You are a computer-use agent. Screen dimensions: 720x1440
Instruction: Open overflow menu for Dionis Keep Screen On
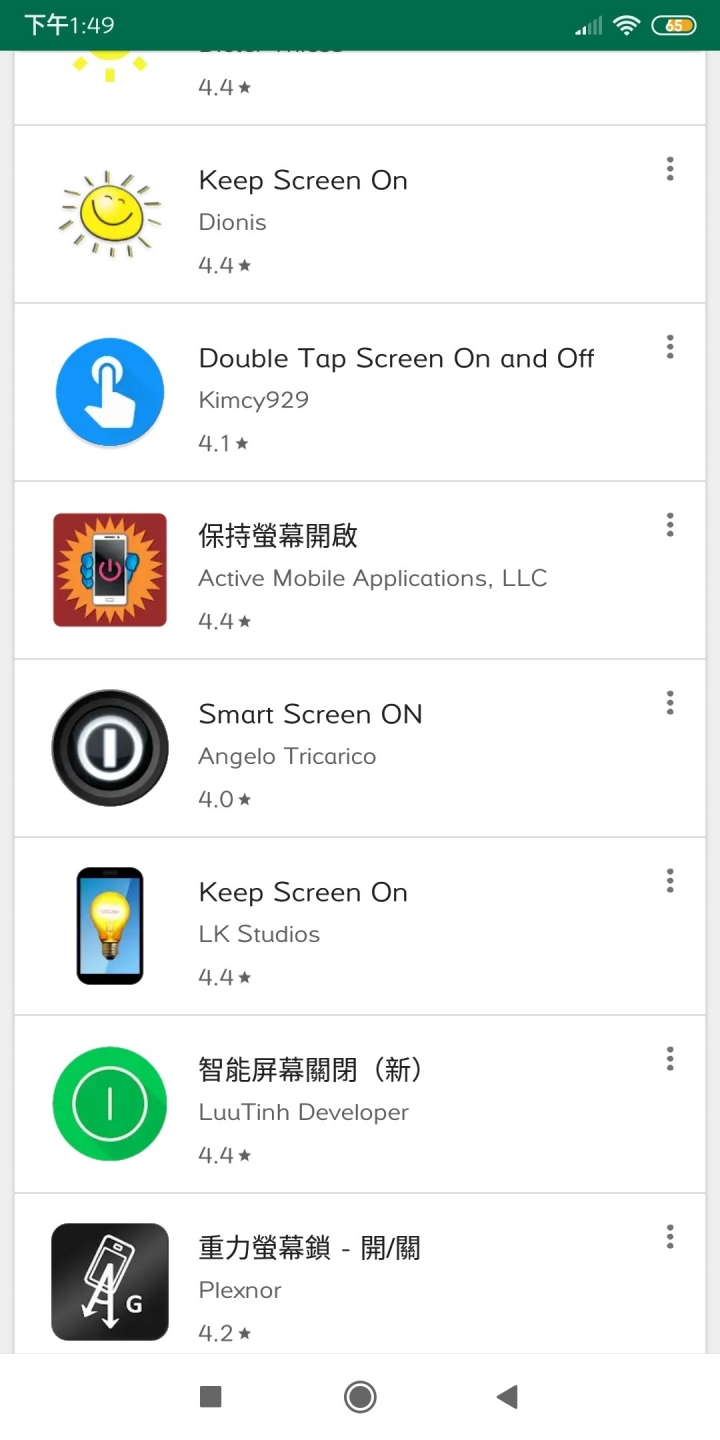point(670,169)
